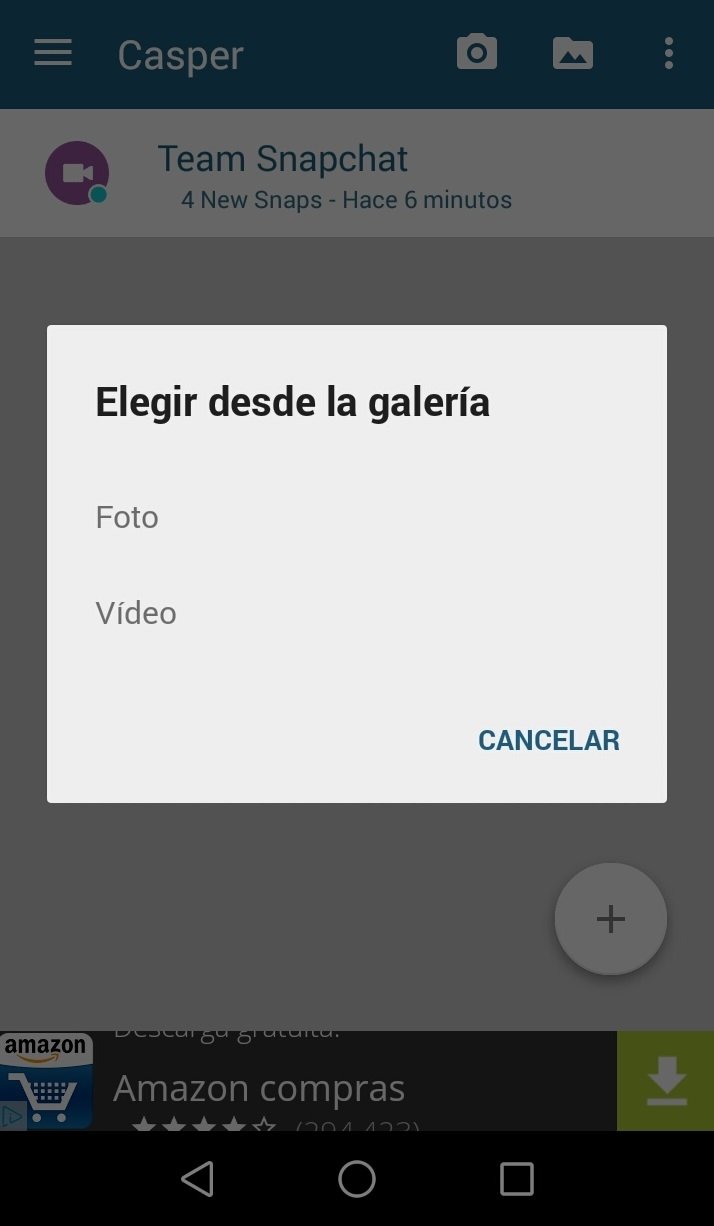The image size is (714, 1226).
Task: Tap the gallery picture icon in the app bar
Action: coord(573,53)
